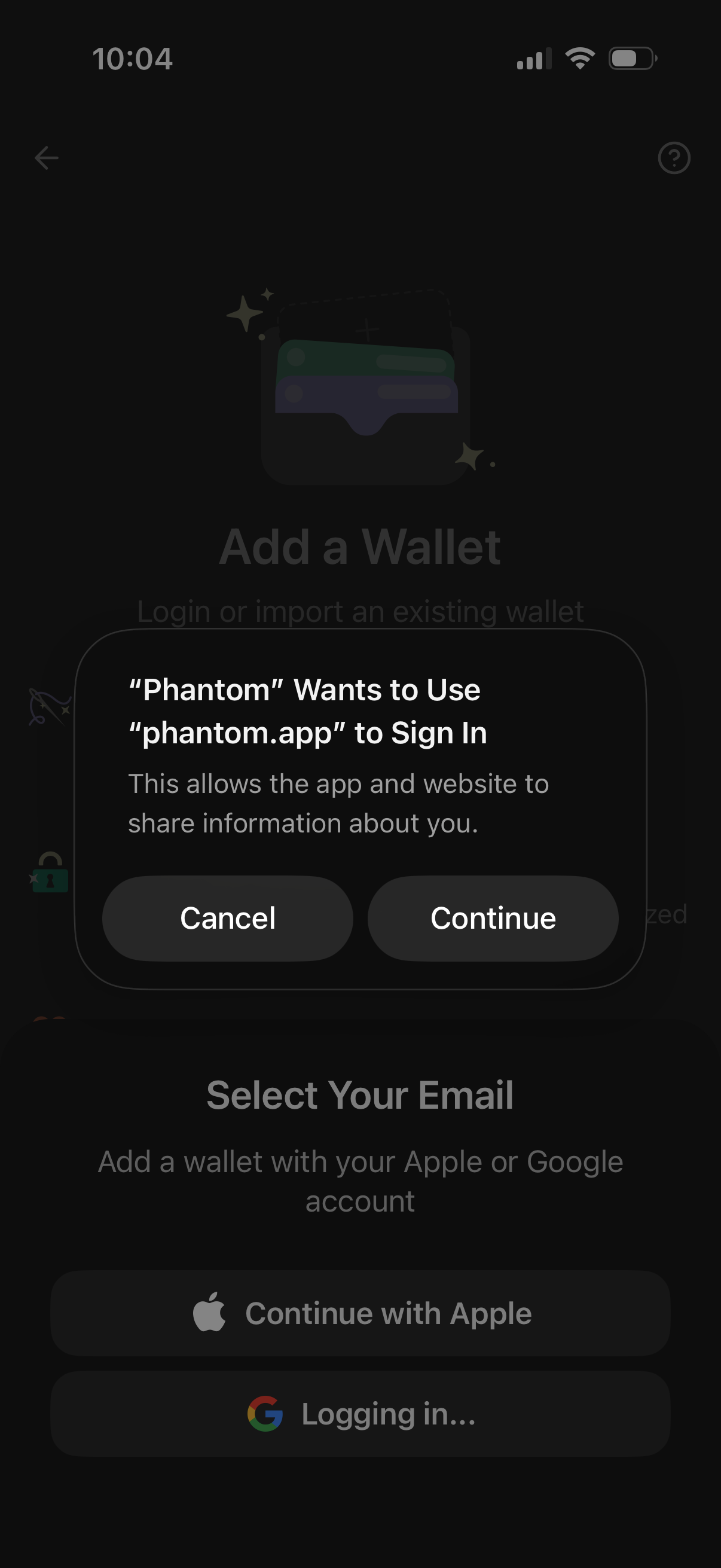This screenshot has height=1568, width=721.
Task: Tap the back arrow at top left
Action: pos(45,157)
